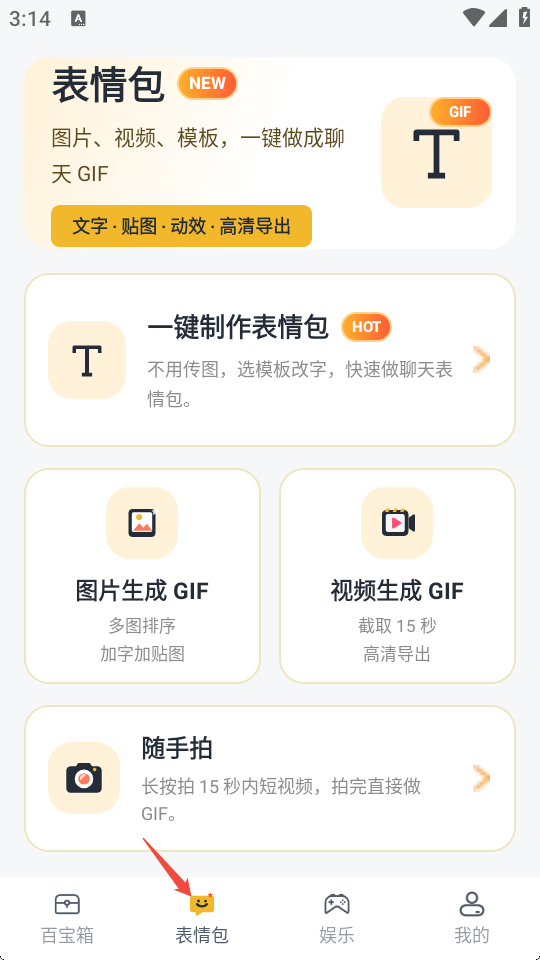540x960 pixels.
Task: Open the 我的 profile tab
Action: tap(472, 918)
